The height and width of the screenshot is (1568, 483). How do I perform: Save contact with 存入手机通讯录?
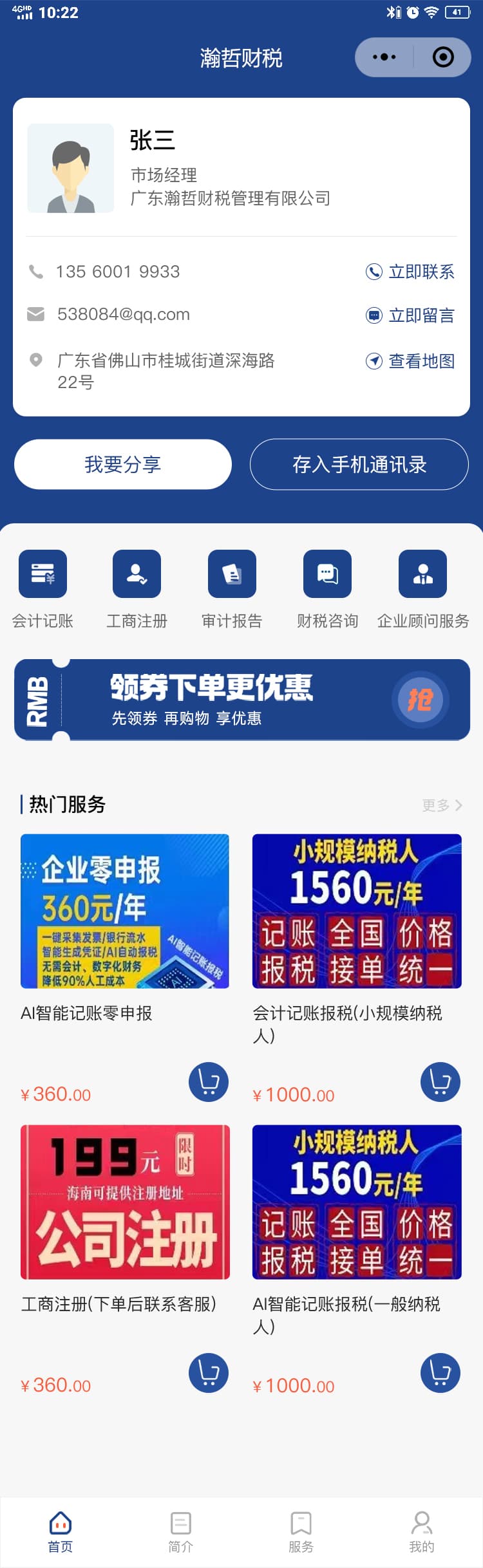coord(359,464)
